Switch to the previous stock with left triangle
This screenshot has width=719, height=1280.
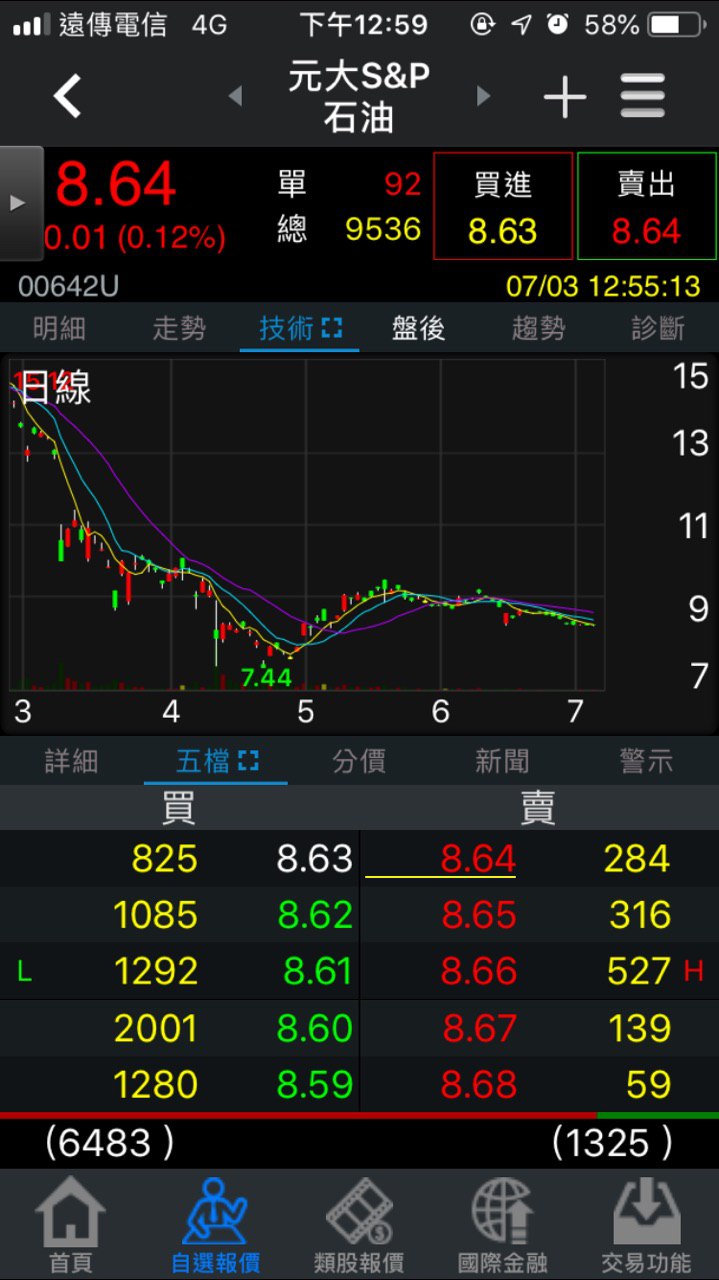tap(236, 97)
